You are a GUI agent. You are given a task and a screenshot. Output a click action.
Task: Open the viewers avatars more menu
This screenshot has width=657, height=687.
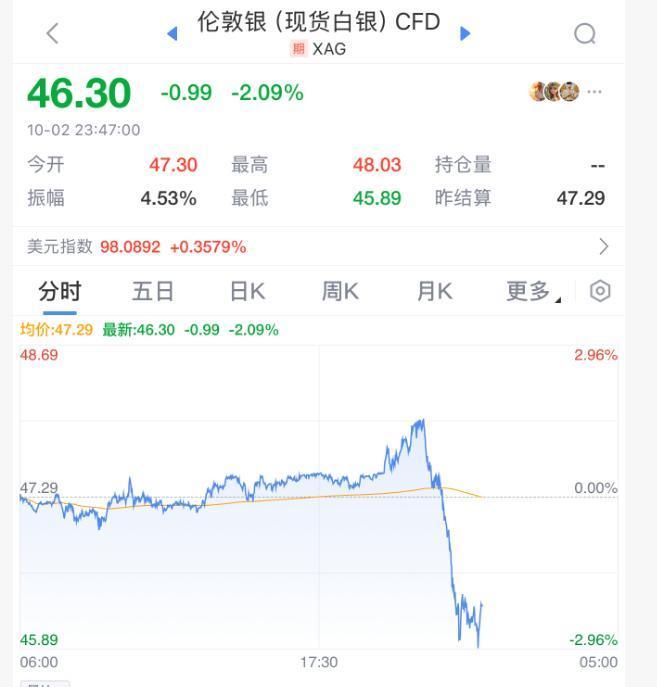[595, 92]
